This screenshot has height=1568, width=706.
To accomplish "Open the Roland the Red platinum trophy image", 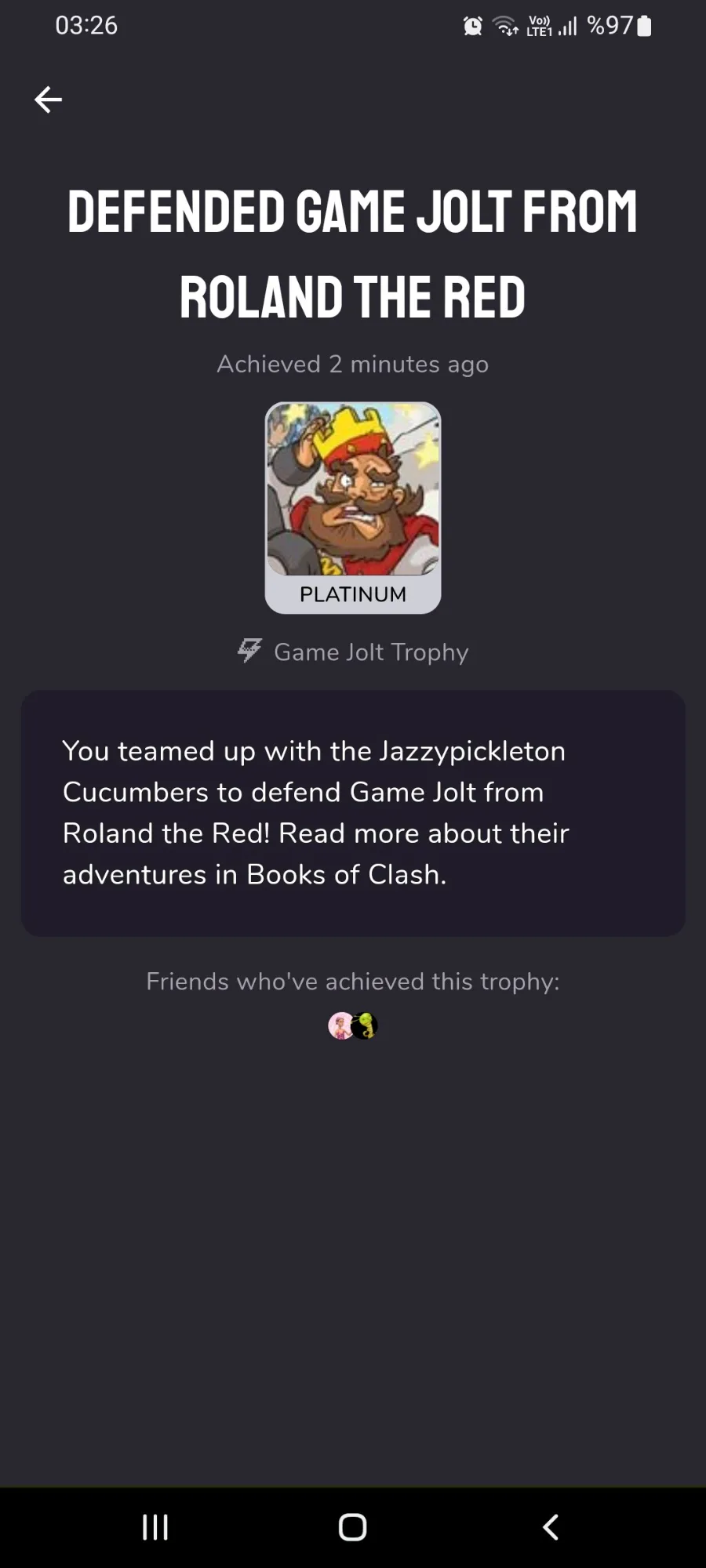I will [353, 507].
